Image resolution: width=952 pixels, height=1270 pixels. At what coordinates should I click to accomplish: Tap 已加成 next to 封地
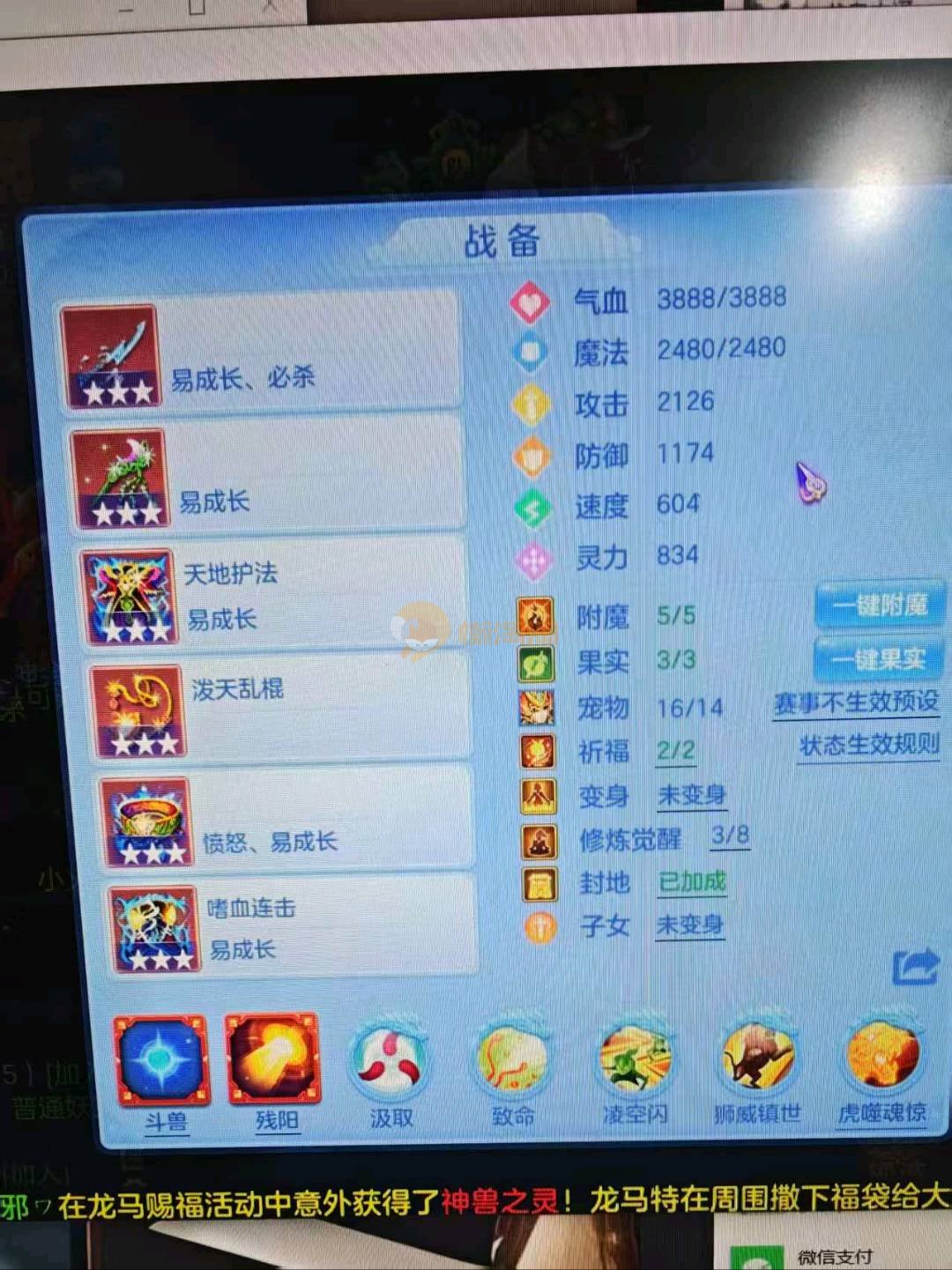(692, 882)
